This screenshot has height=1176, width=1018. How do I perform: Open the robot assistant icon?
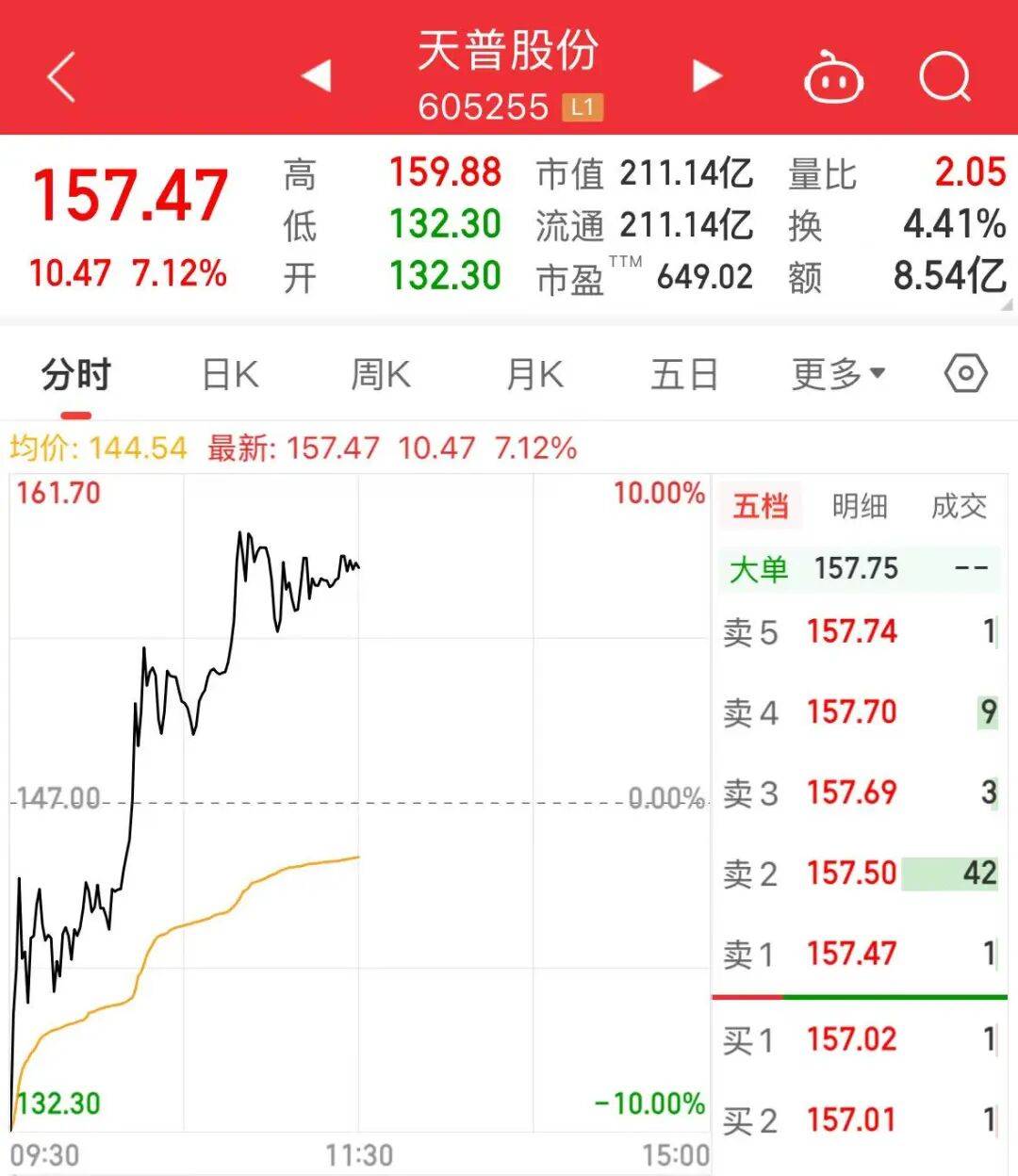pos(833,78)
